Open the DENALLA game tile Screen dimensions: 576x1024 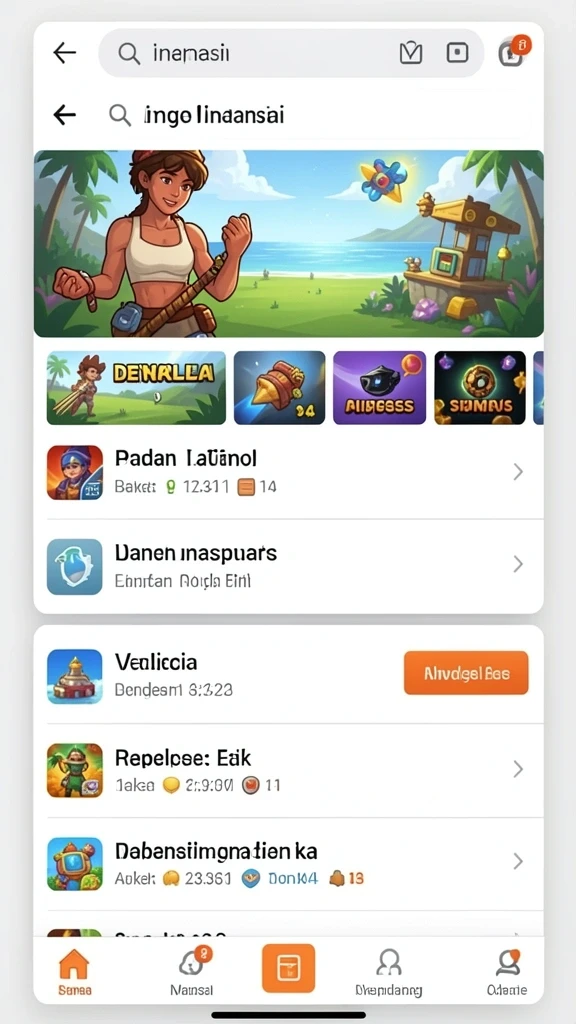(x=136, y=388)
